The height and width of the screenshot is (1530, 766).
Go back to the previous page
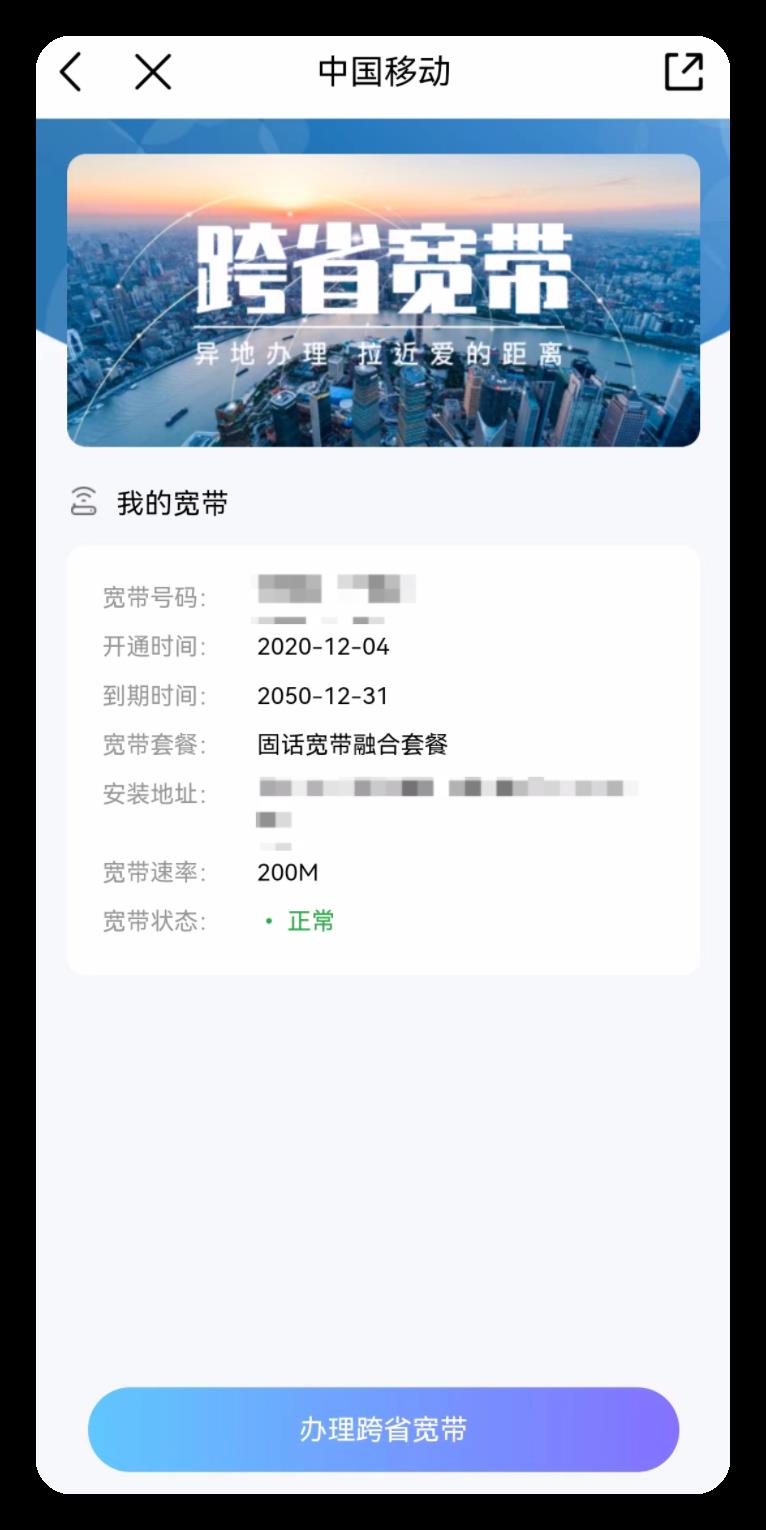click(71, 72)
